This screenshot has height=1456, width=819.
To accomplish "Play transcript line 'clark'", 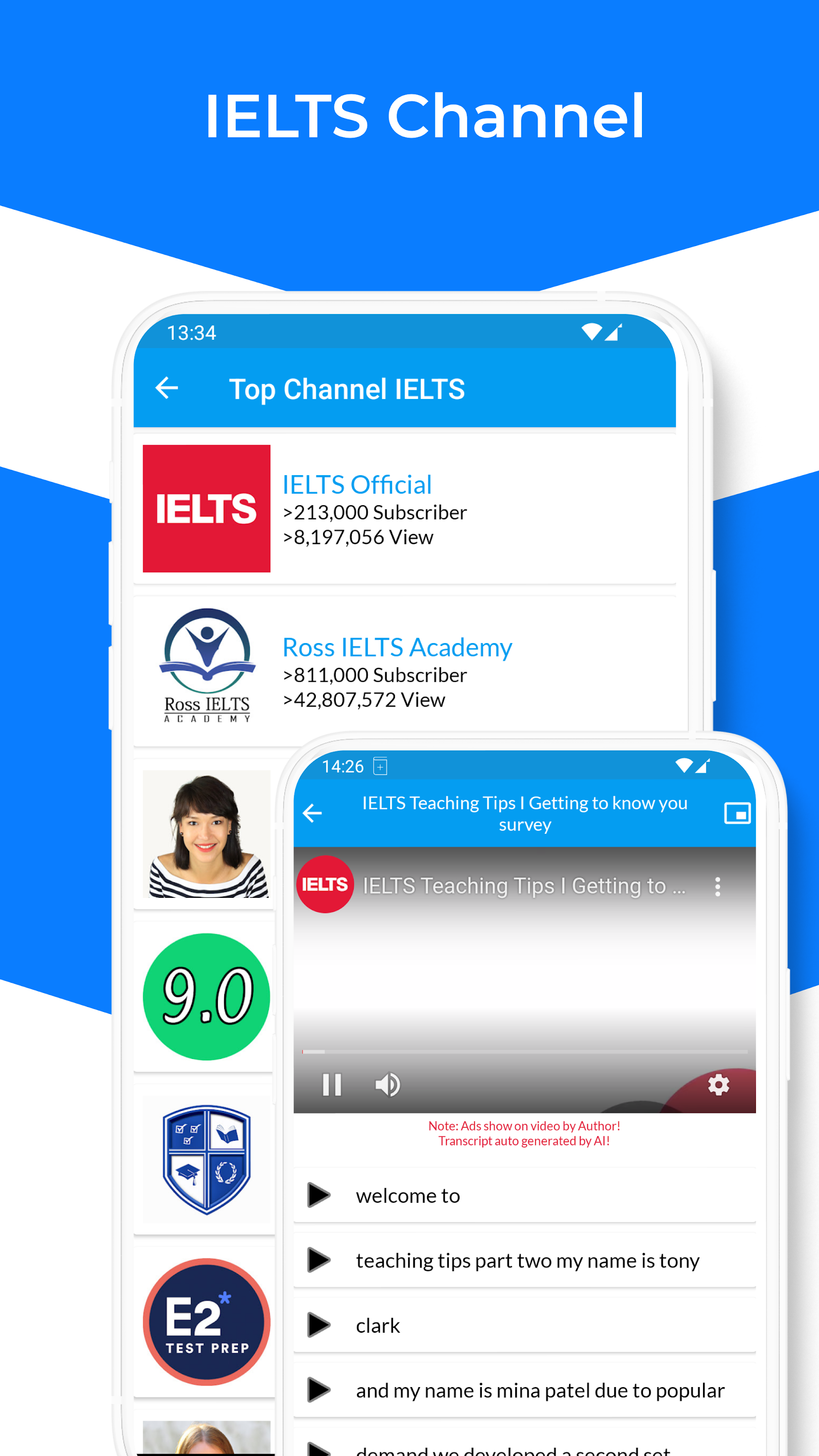I will 318,1325.
